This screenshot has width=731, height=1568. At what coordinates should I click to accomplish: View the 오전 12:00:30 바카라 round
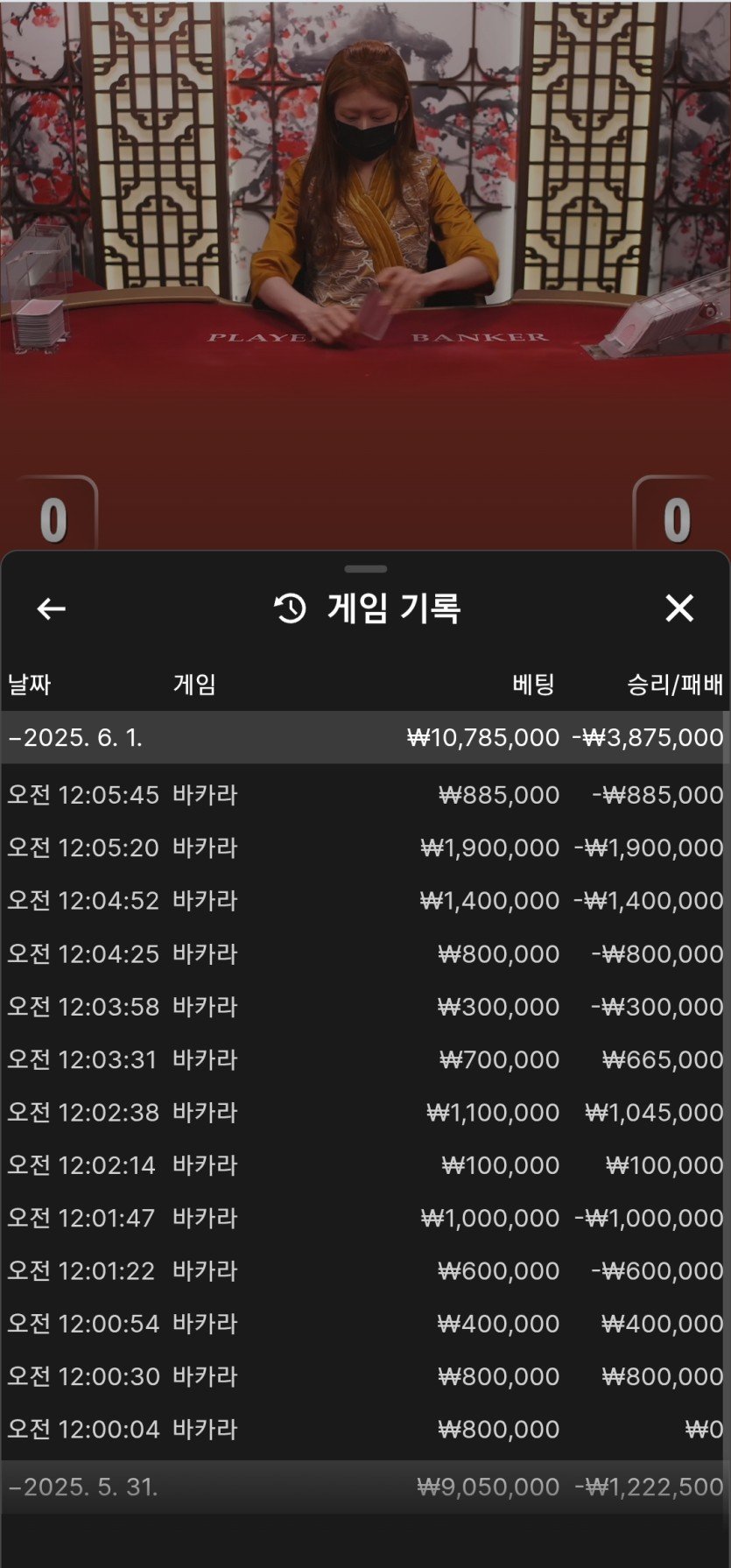(365, 1376)
